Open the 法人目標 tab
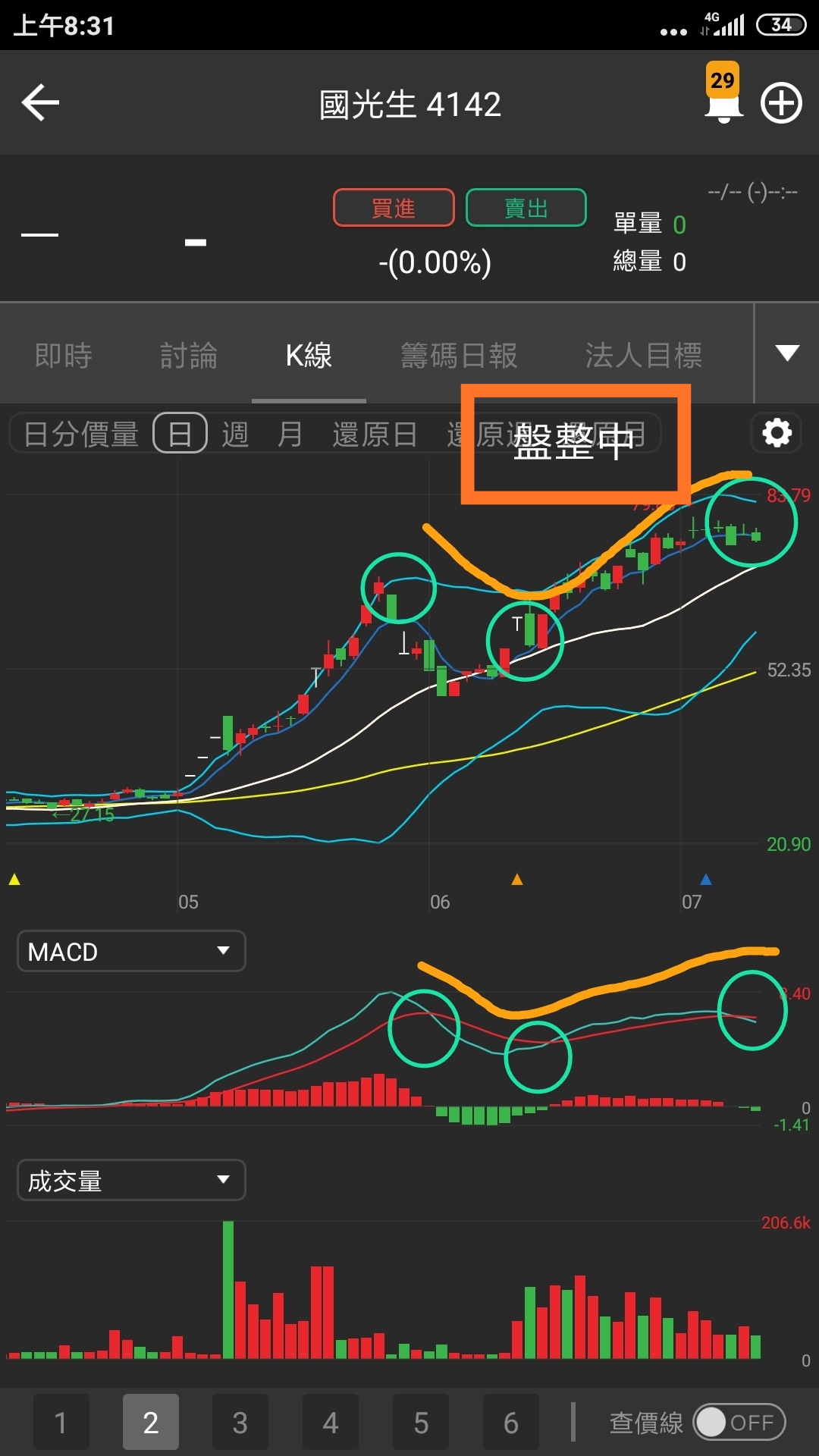This screenshot has width=819, height=1456. pos(643,355)
